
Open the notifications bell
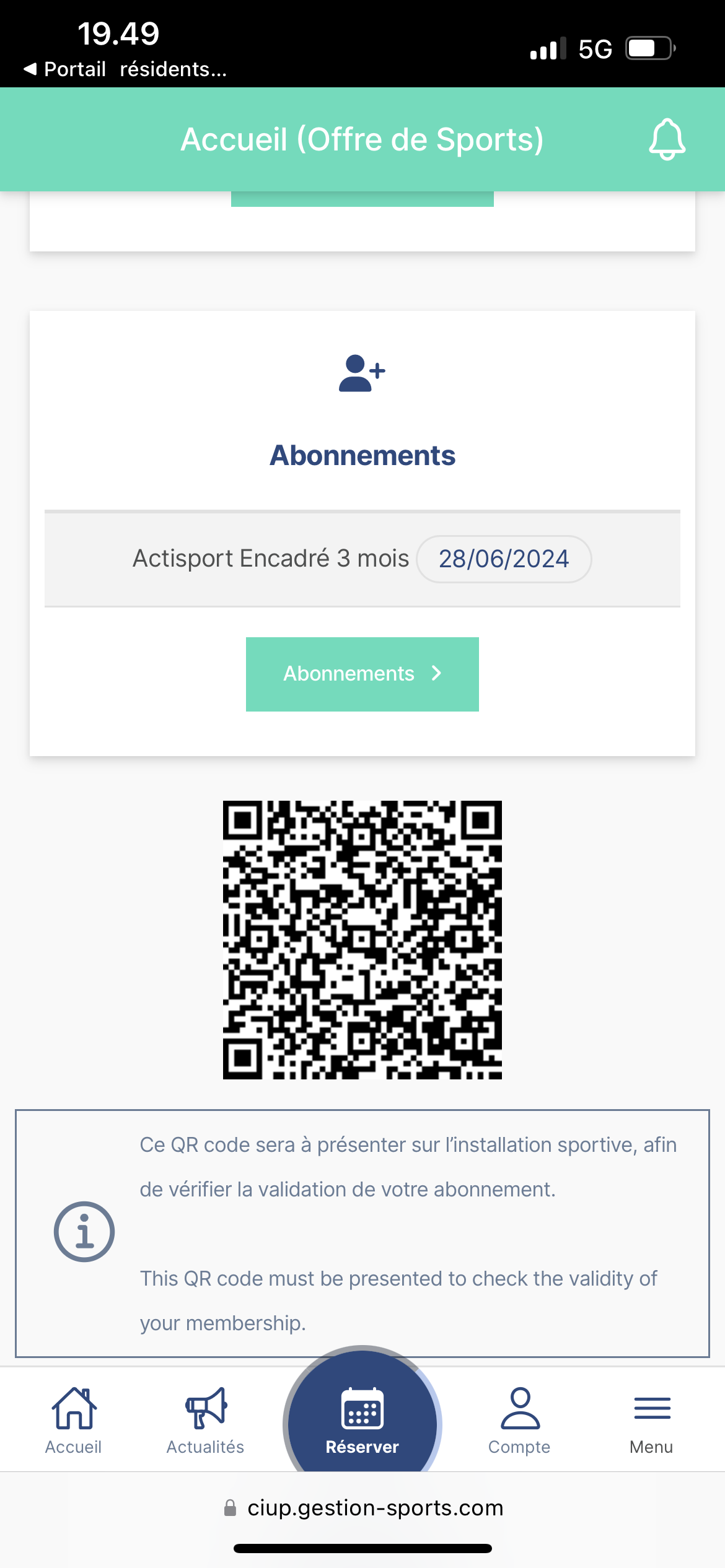click(667, 139)
